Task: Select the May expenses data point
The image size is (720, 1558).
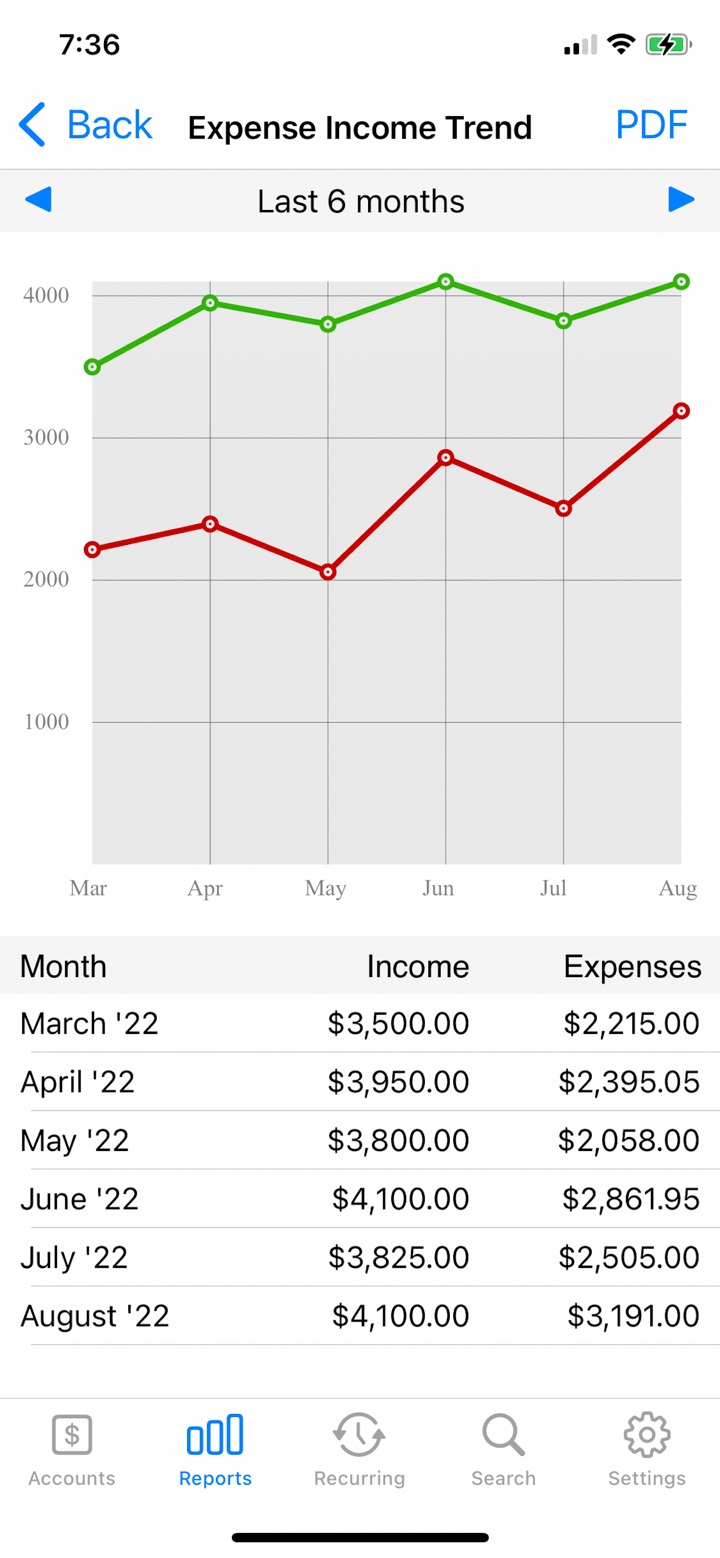Action: tap(327, 571)
